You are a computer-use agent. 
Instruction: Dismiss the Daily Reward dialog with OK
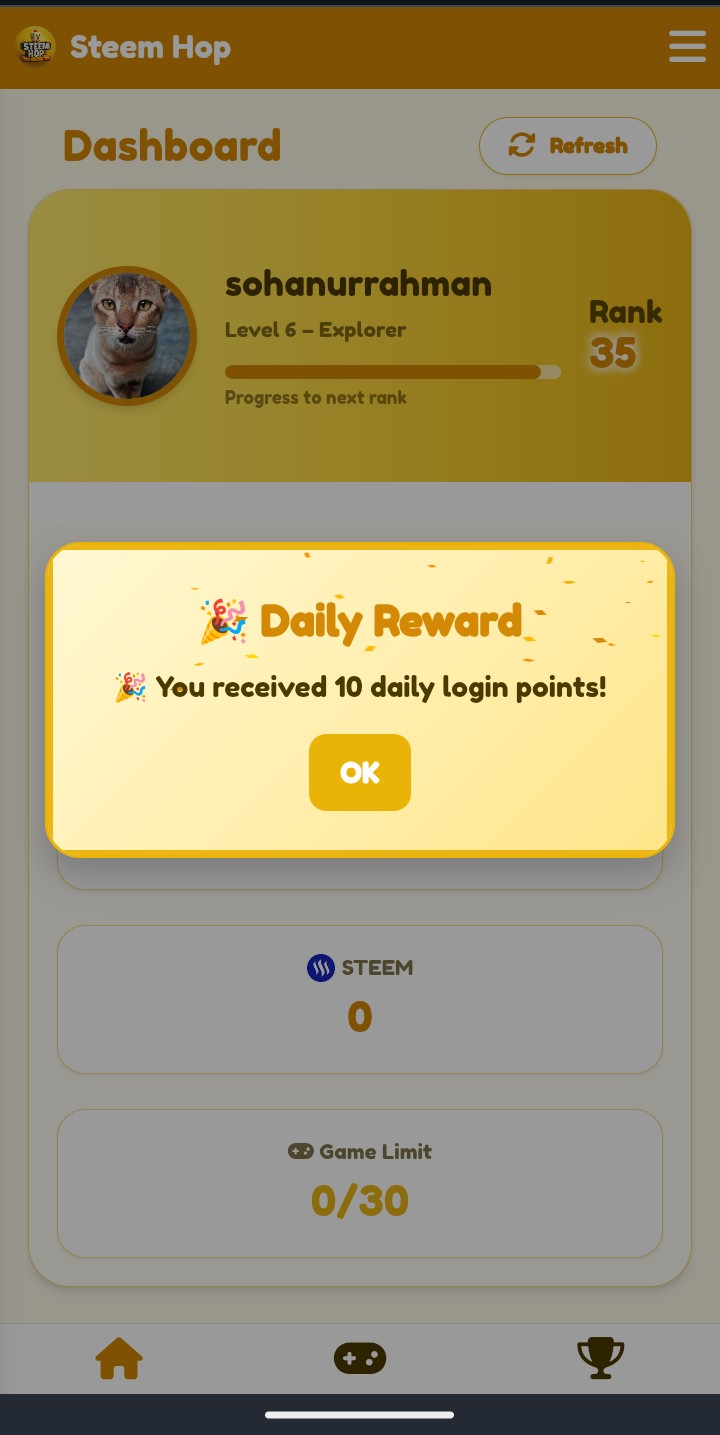point(360,772)
